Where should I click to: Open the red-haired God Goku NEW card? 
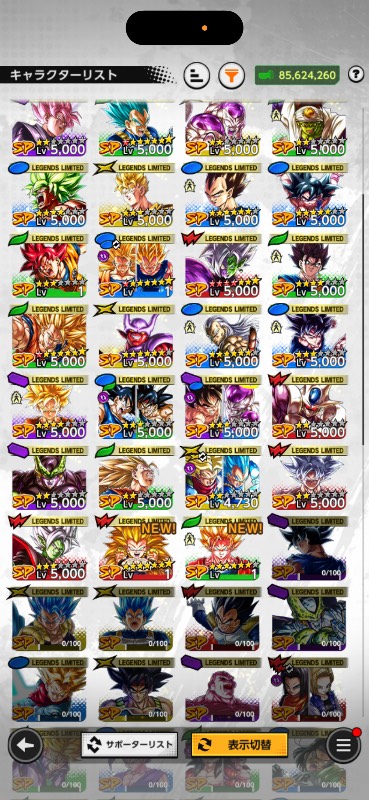(x=222, y=548)
